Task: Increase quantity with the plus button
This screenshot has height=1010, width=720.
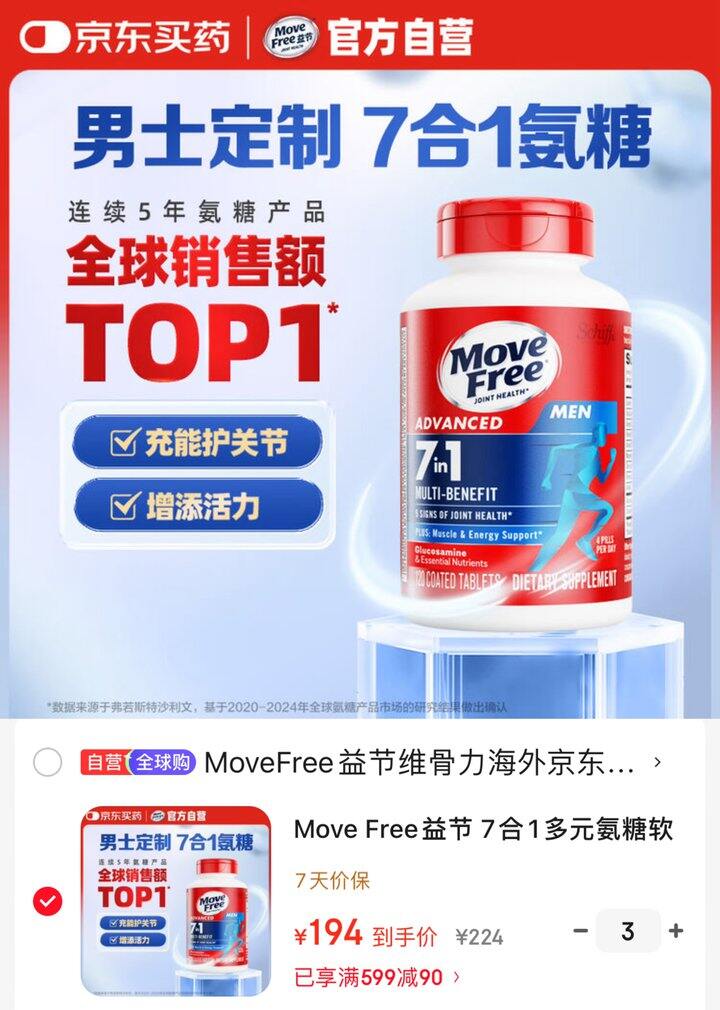Action: tap(677, 931)
